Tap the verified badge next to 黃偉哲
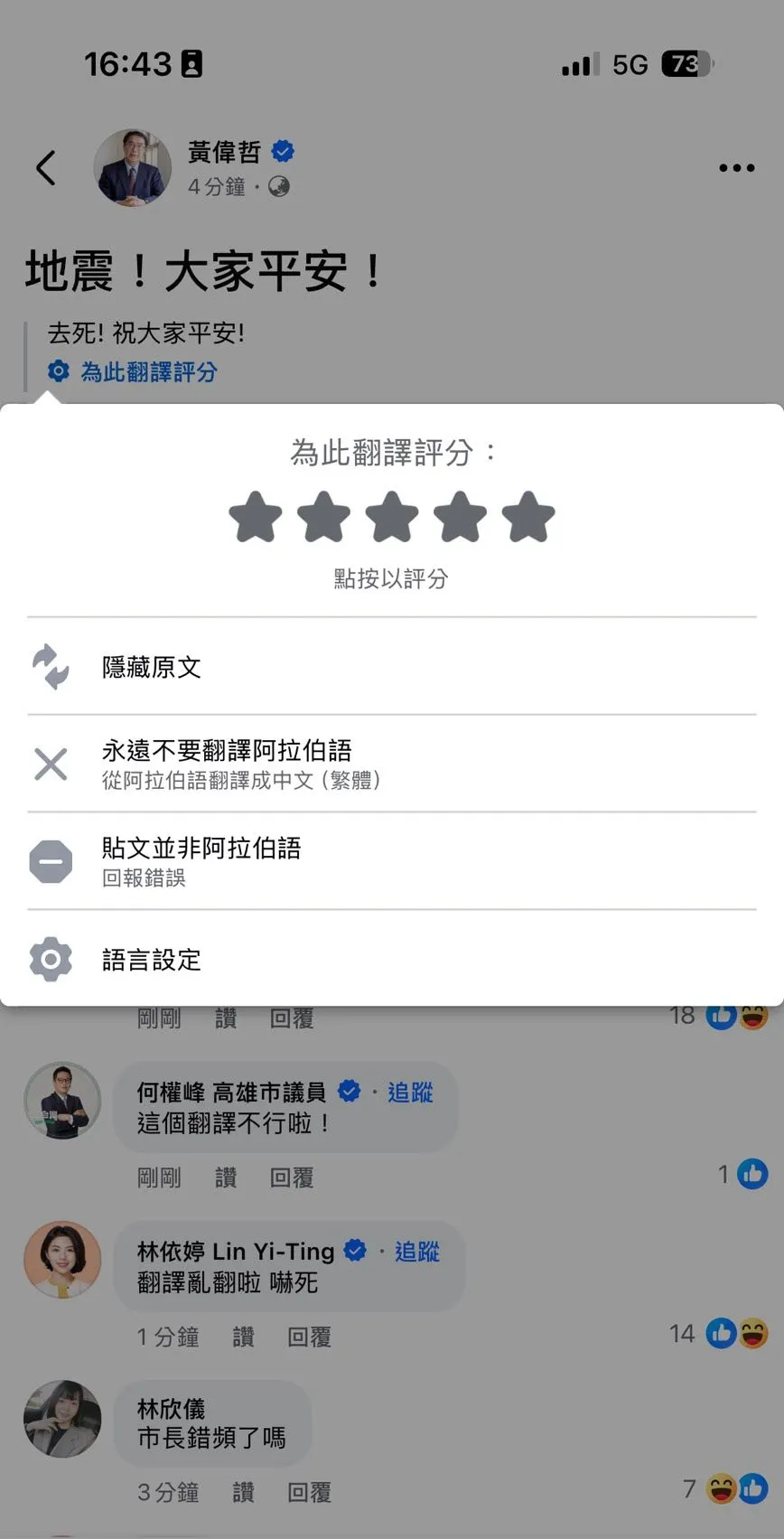Image resolution: width=784 pixels, height=1539 pixels. coord(282,152)
